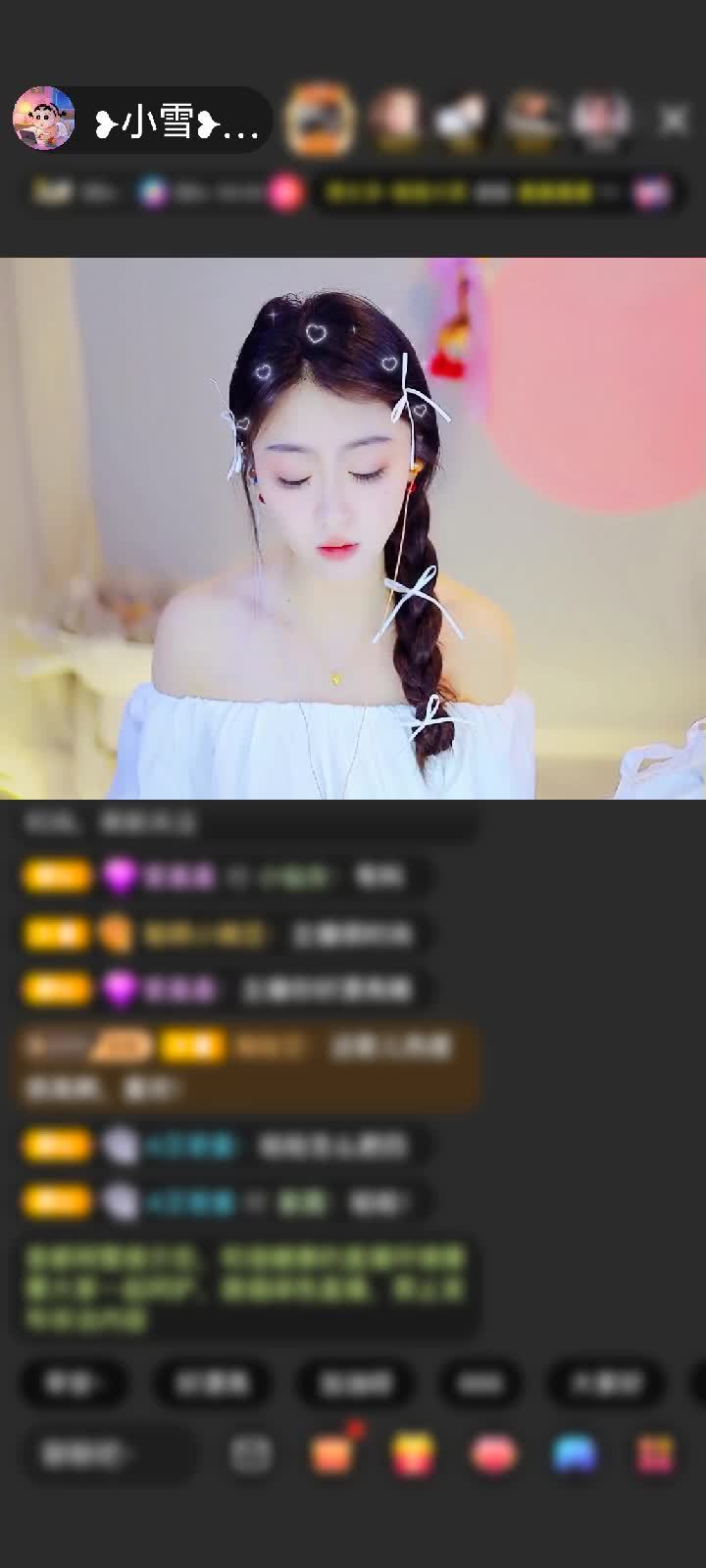Tap the pink and yellow icon at the bar's end
This screenshot has height=1568, width=706.
(655, 1454)
